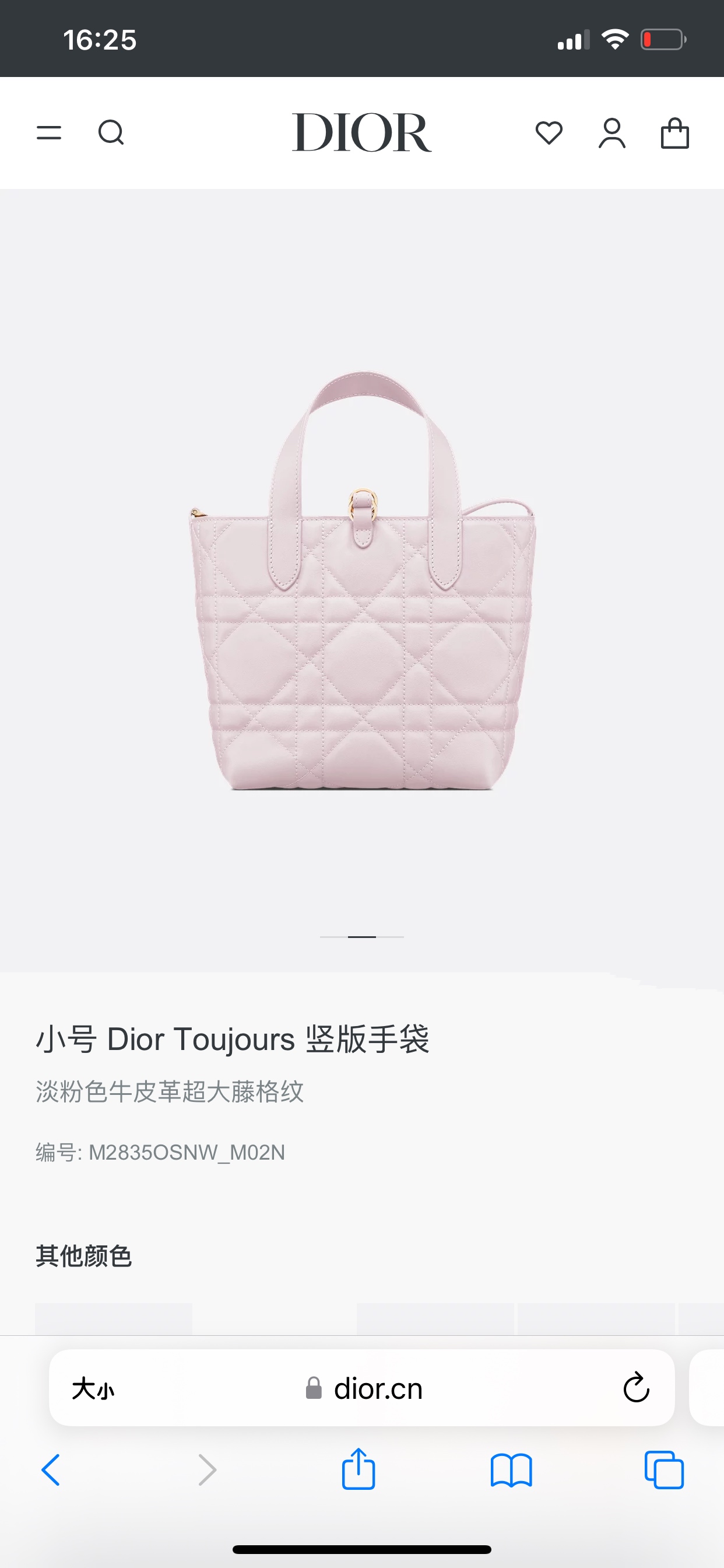
Task: Open the Dior site search
Action: (111, 132)
